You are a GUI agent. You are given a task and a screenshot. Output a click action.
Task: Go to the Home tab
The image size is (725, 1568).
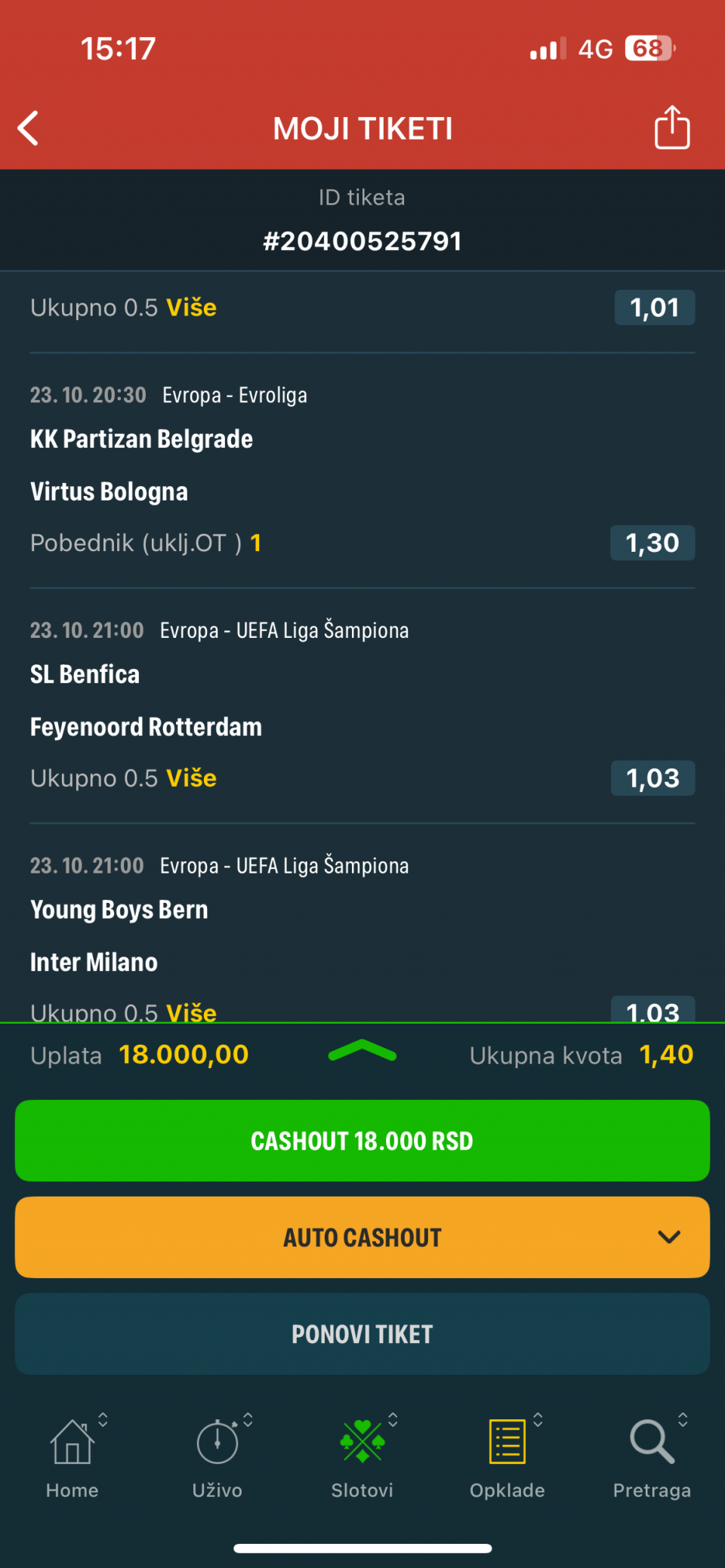tap(72, 1457)
